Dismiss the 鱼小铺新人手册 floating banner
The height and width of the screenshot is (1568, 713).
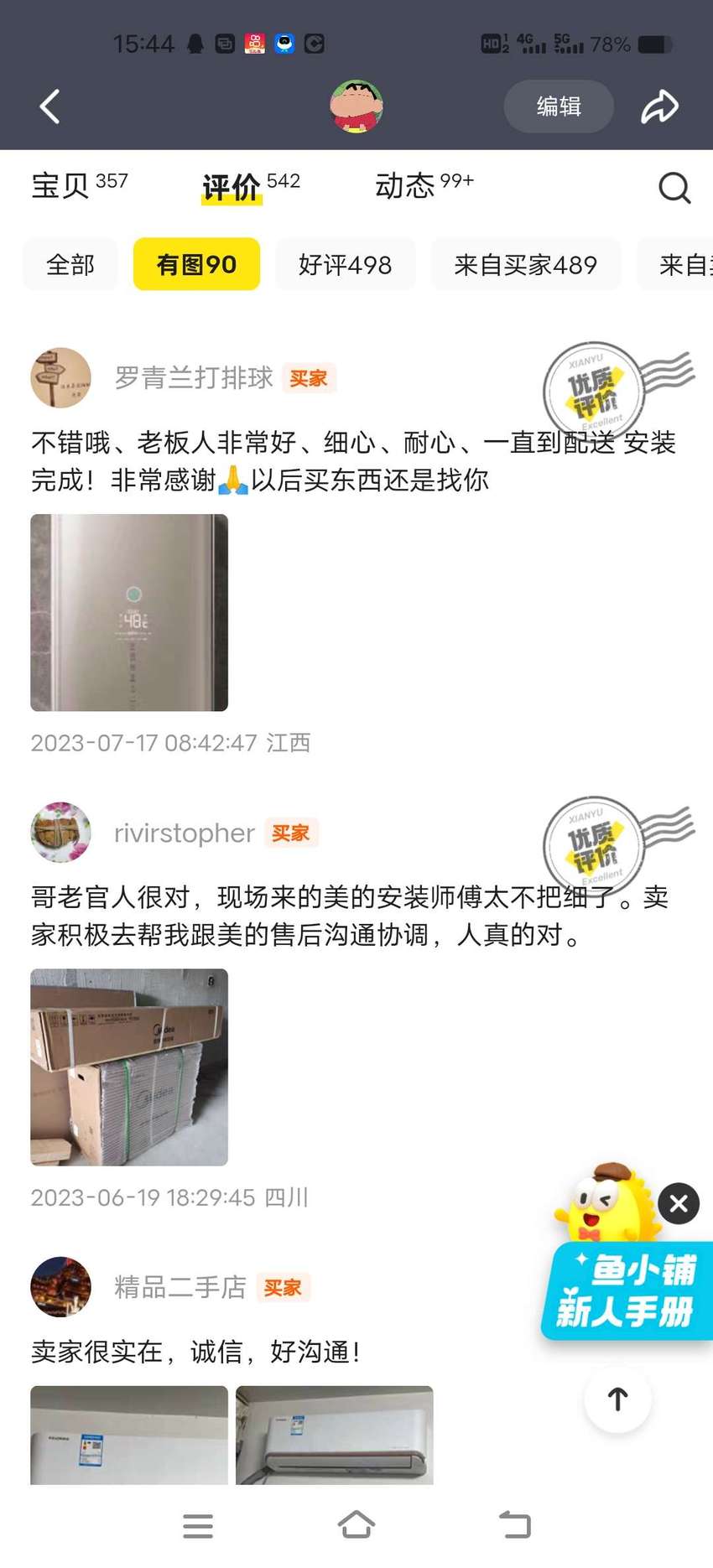(679, 1204)
